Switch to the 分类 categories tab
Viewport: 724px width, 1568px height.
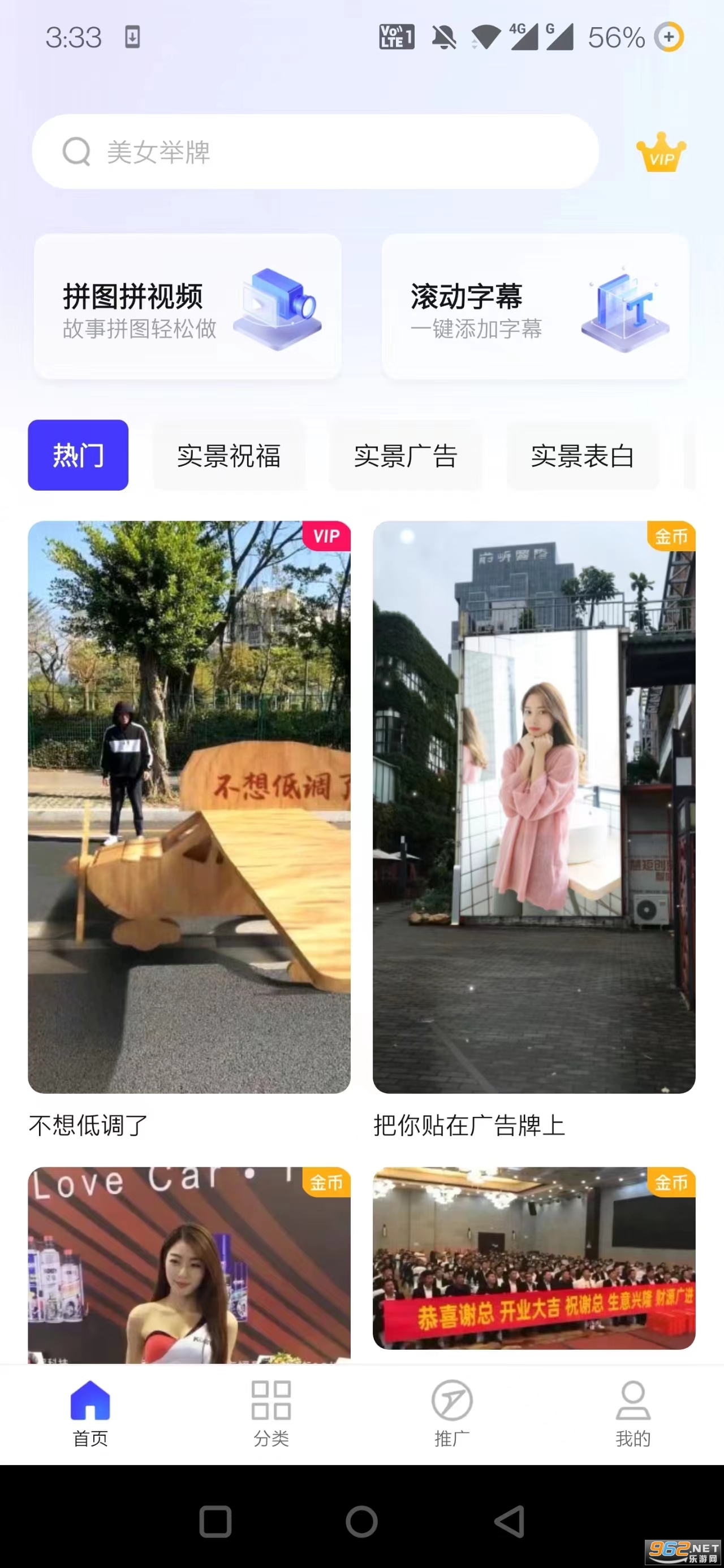point(271,1413)
